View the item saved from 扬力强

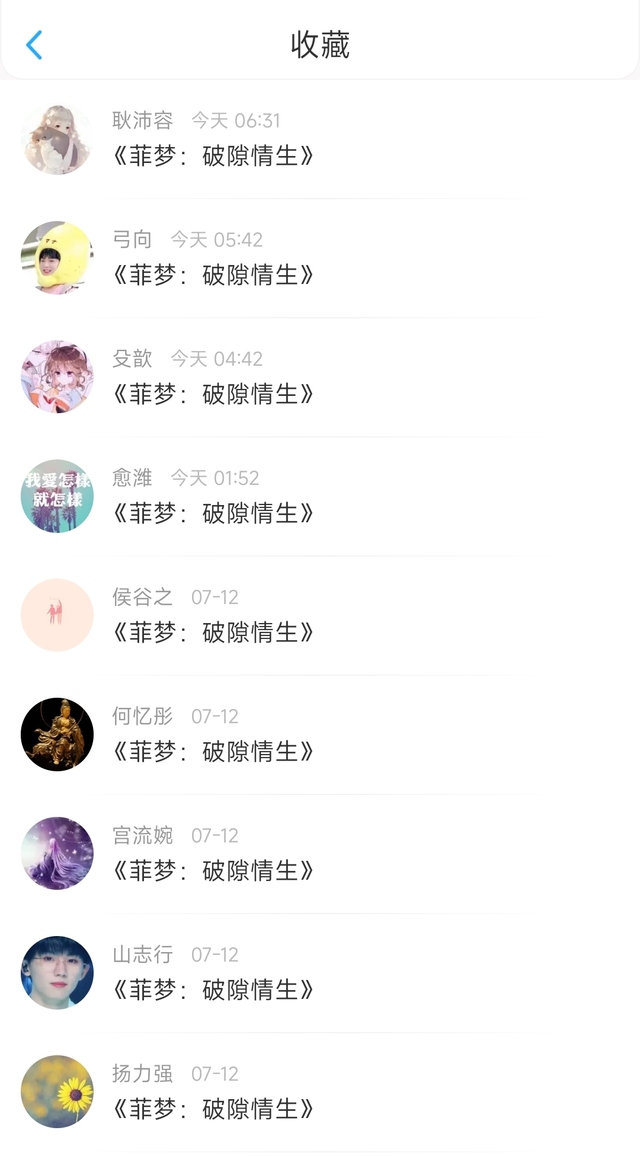click(214, 1108)
